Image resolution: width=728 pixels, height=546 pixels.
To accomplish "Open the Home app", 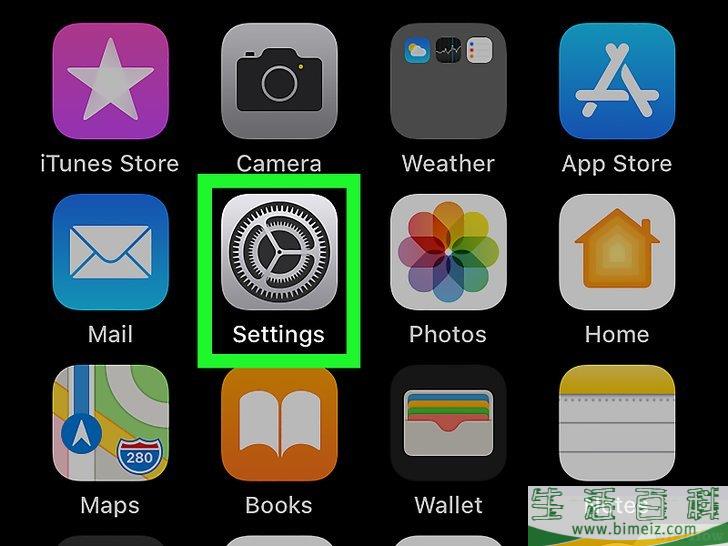I will click(x=617, y=252).
